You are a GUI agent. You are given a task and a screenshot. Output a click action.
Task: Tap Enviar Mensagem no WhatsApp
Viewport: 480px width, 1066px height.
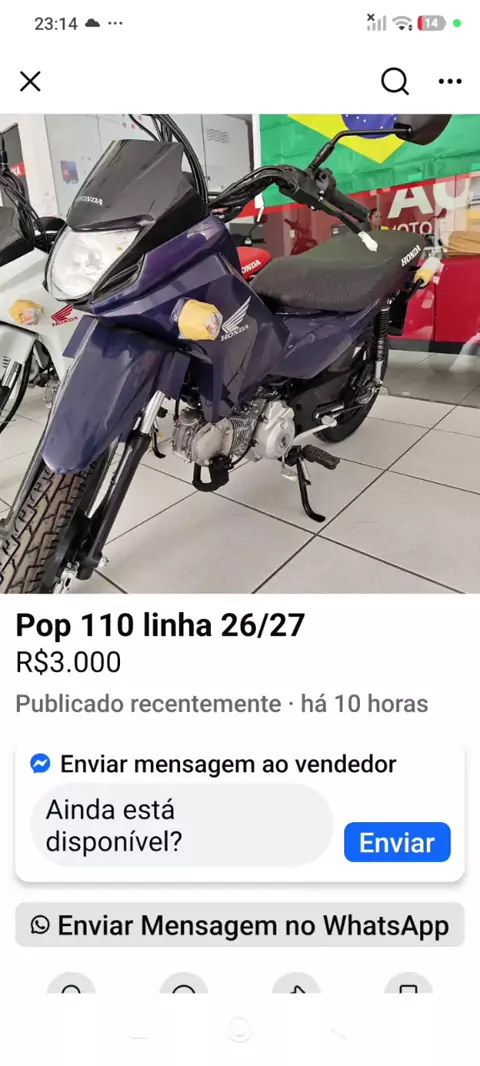pos(240,925)
